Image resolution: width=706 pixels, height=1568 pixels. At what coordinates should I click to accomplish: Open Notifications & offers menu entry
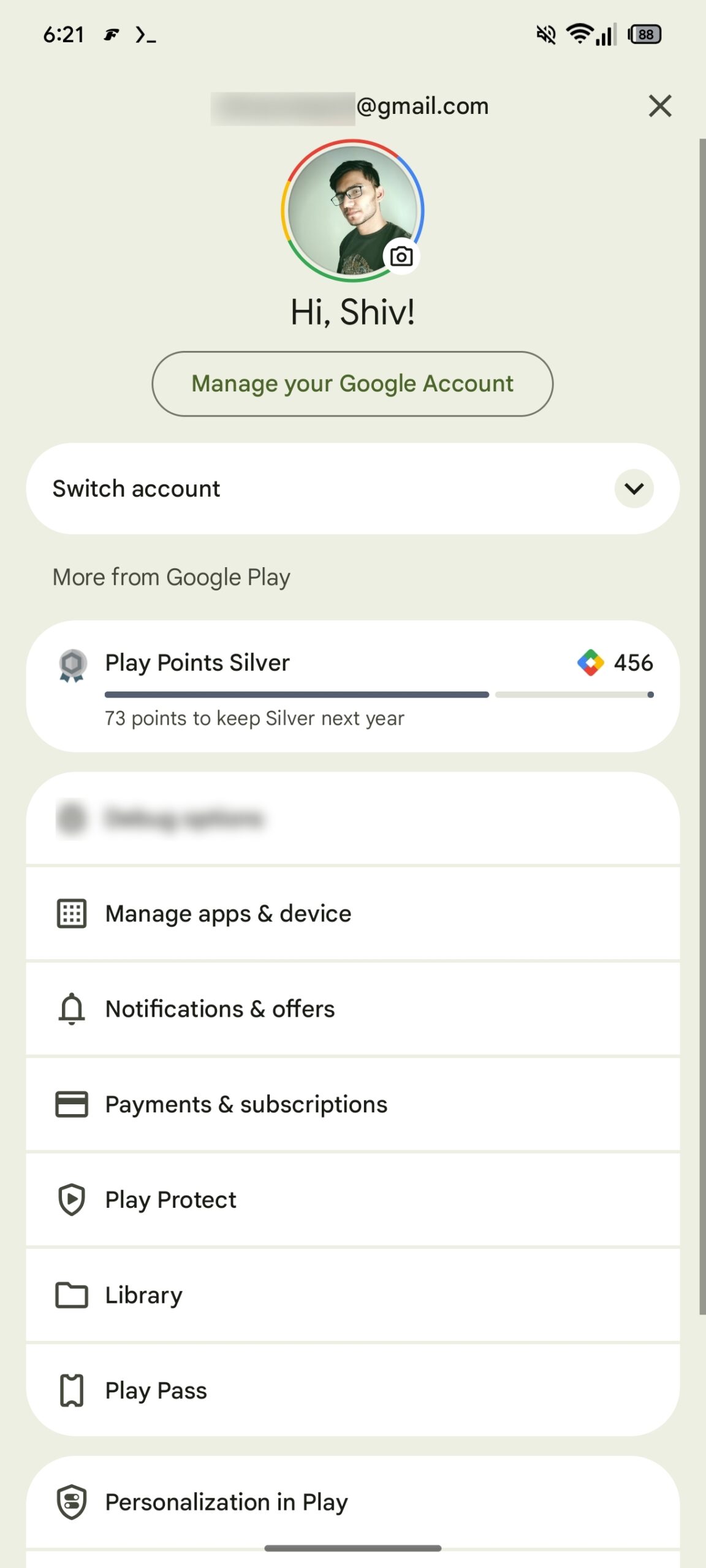pyautogui.click(x=220, y=1008)
